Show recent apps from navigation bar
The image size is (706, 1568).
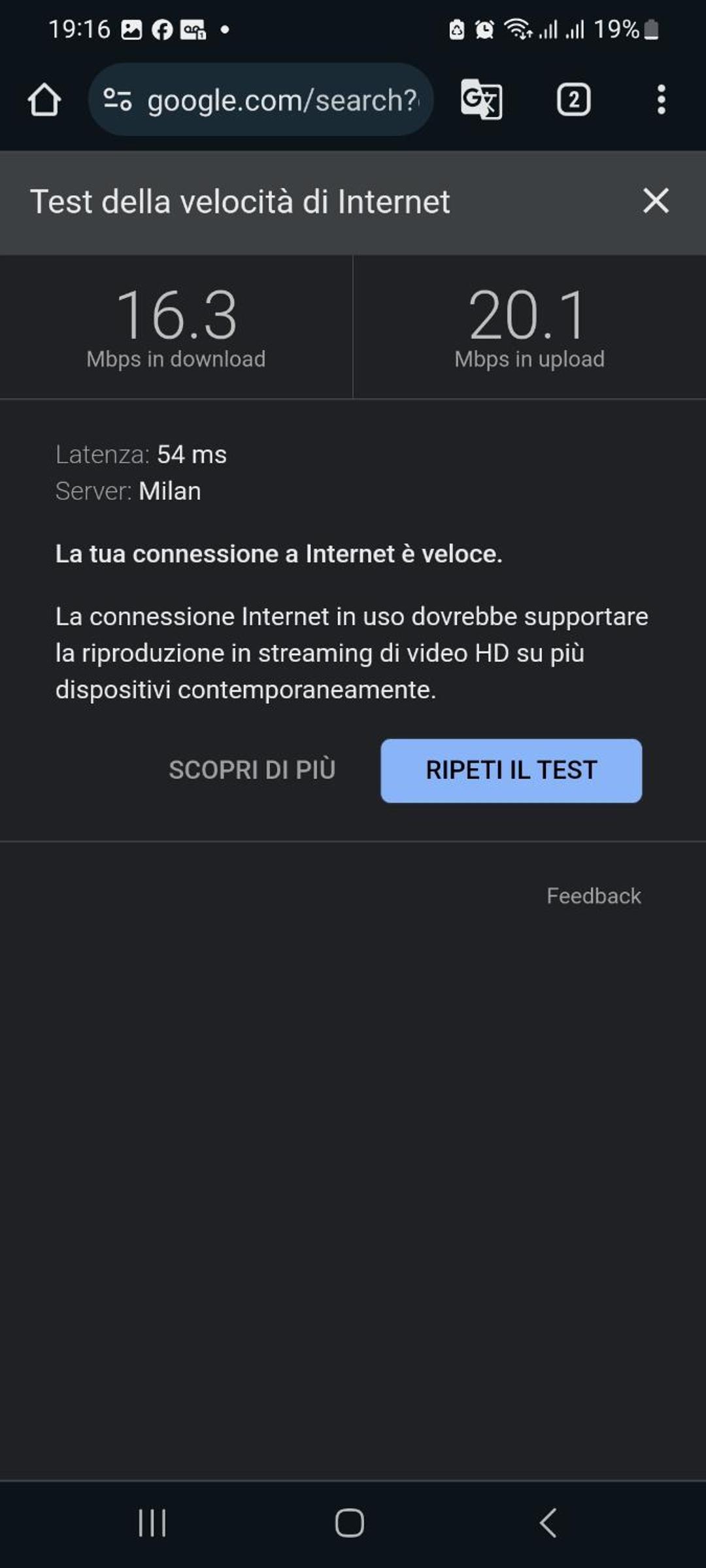pos(152,1523)
